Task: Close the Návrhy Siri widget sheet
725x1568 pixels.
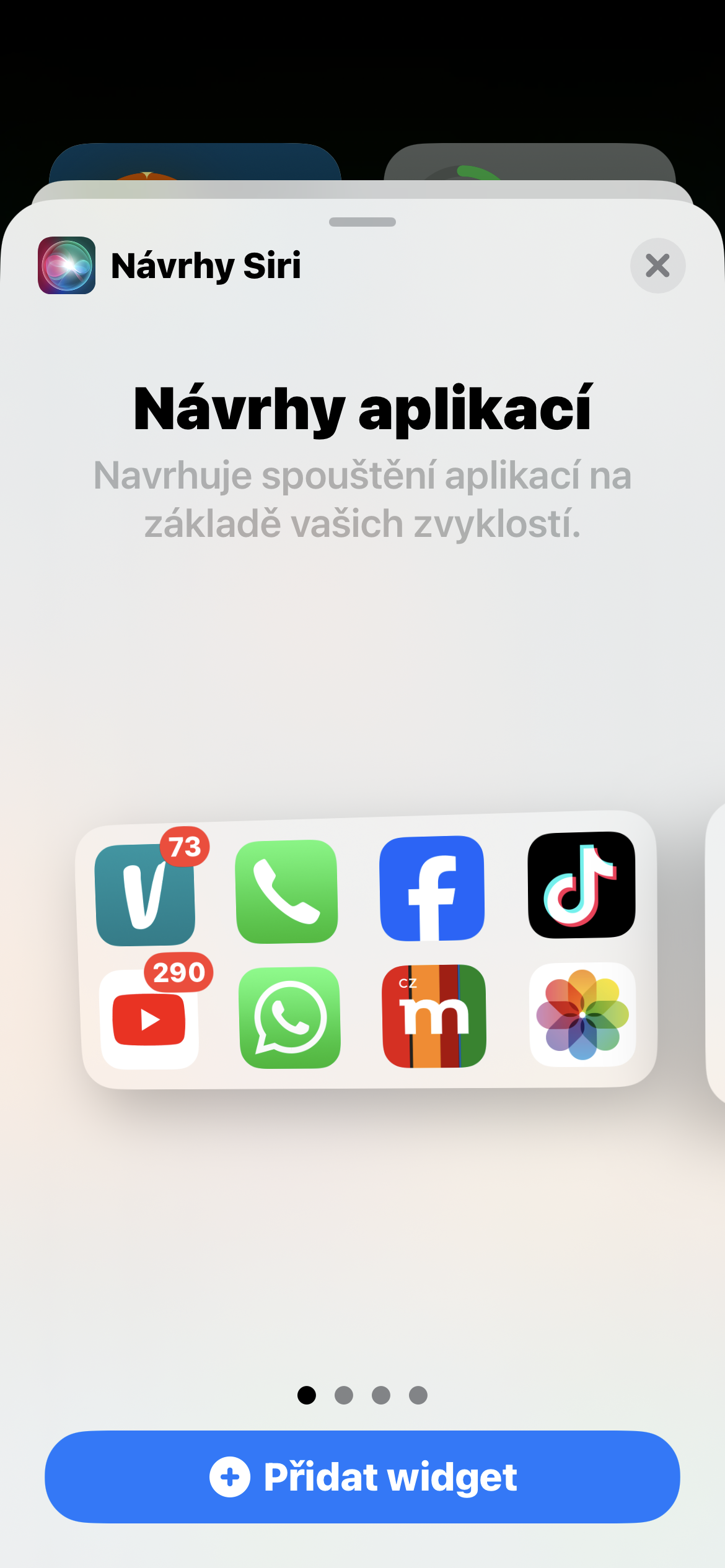Action: (657, 266)
